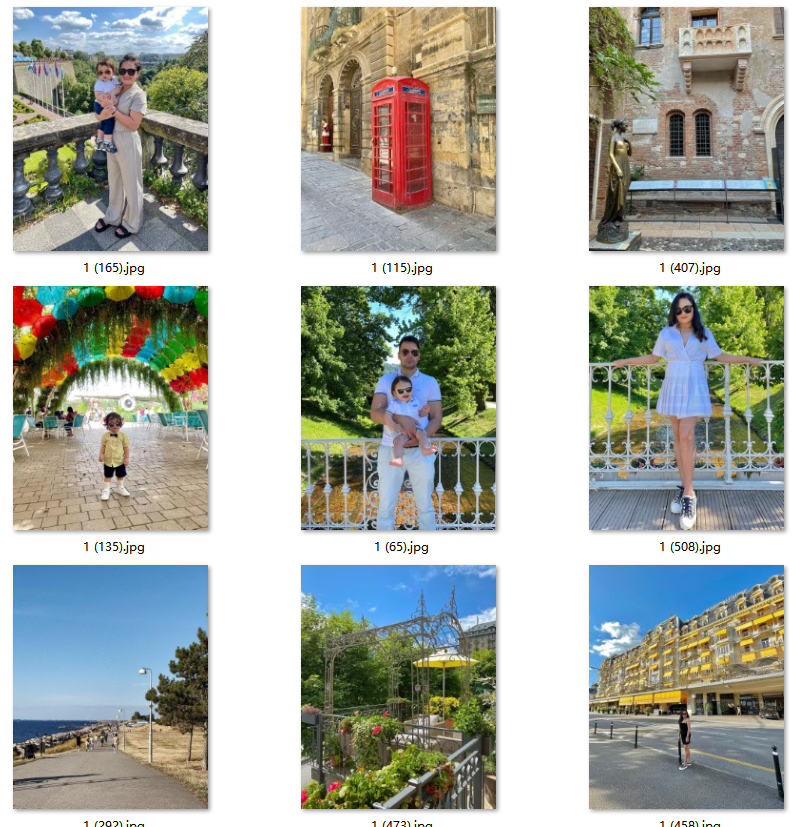Viewport: 796px width, 827px height.
Task: Select the red phone booth photo 1 (115).jpg
Action: 398,129
